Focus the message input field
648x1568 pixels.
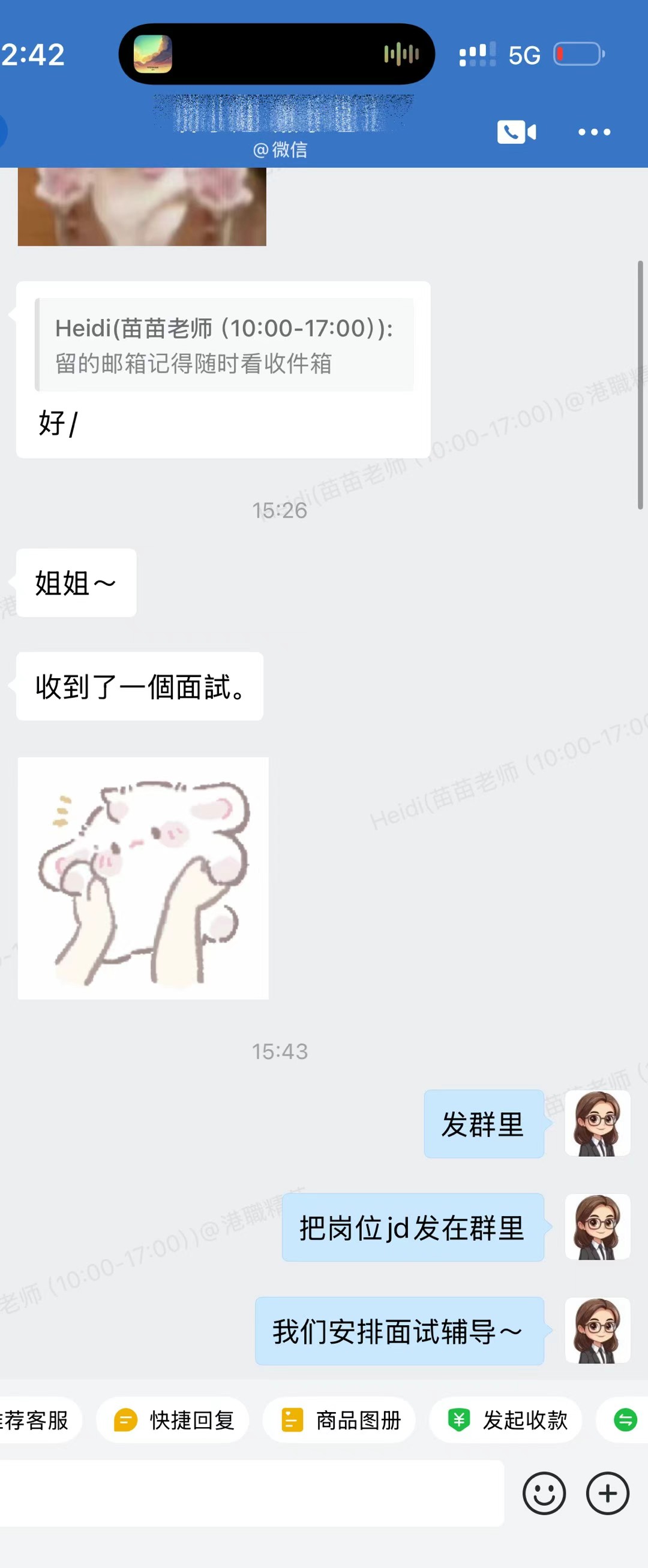pos(250,1493)
